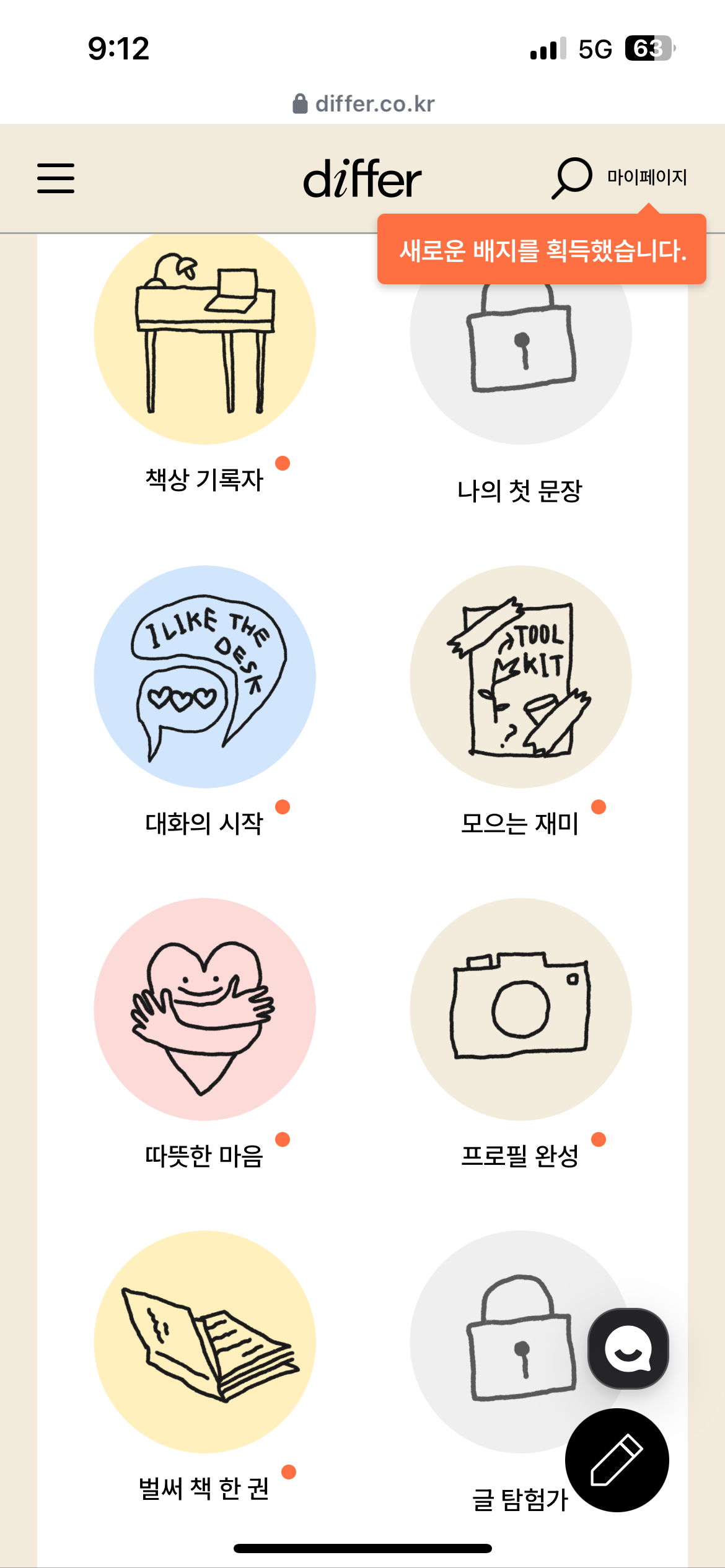Open the chat support bubble
This screenshot has height=1568, width=725.
tap(628, 1349)
